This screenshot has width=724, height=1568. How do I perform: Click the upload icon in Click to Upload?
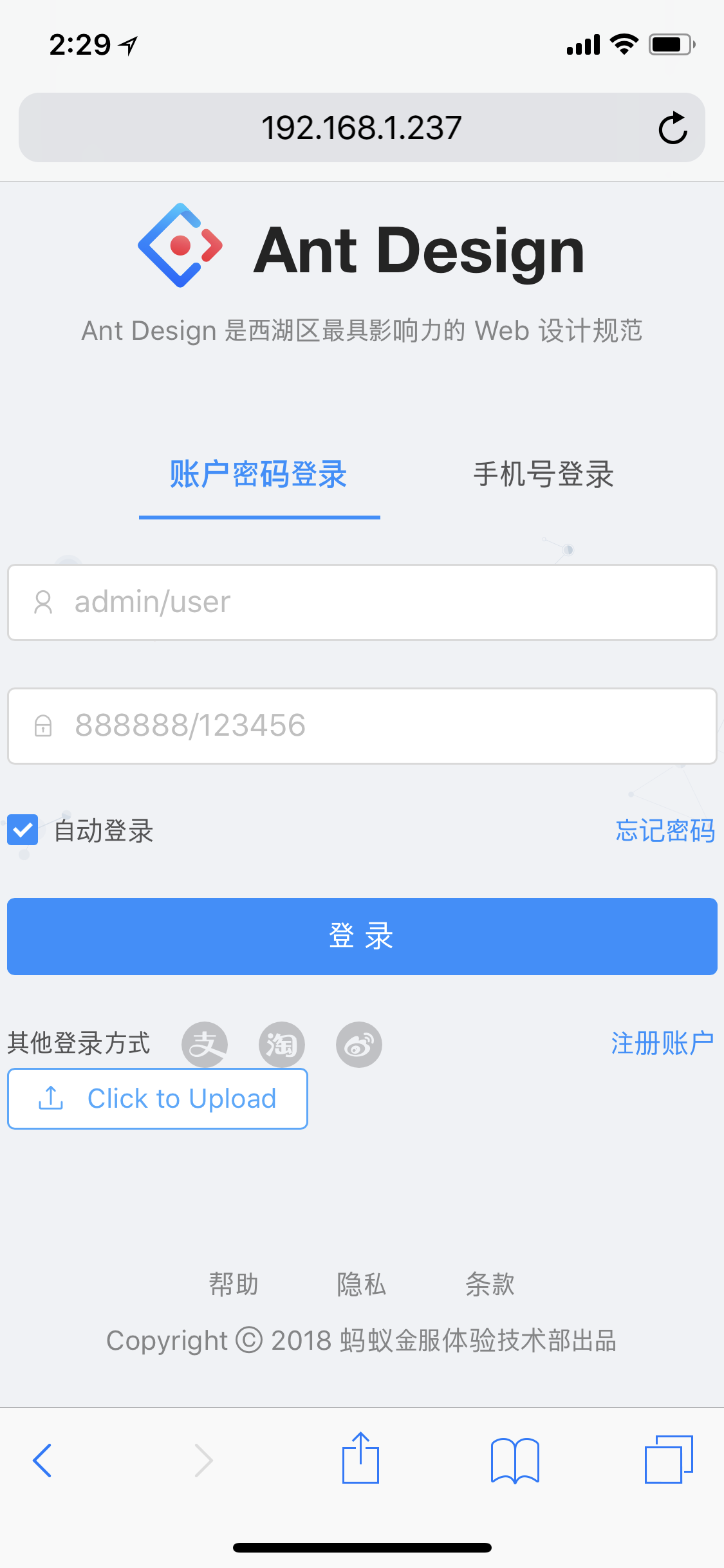51,1098
